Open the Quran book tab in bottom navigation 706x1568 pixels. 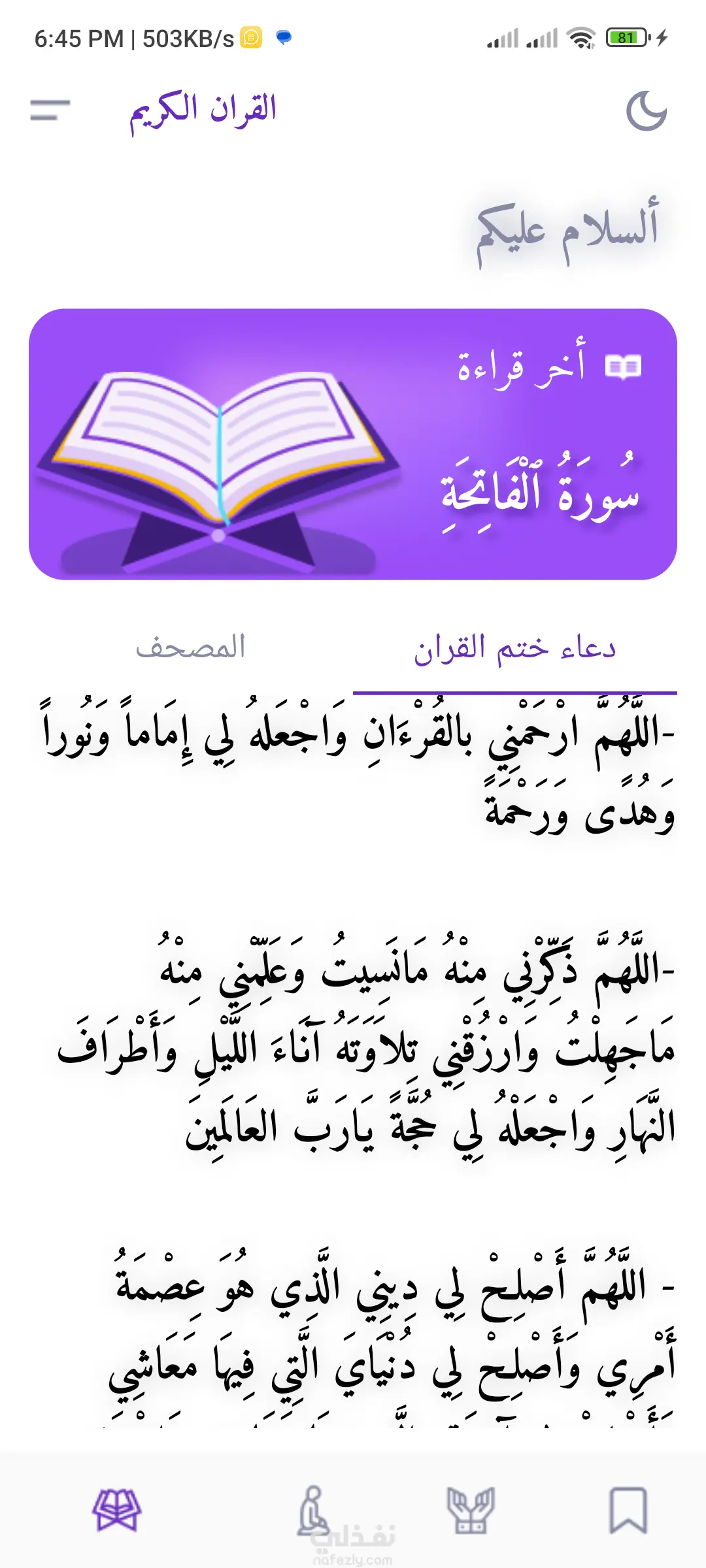[117, 1510]
